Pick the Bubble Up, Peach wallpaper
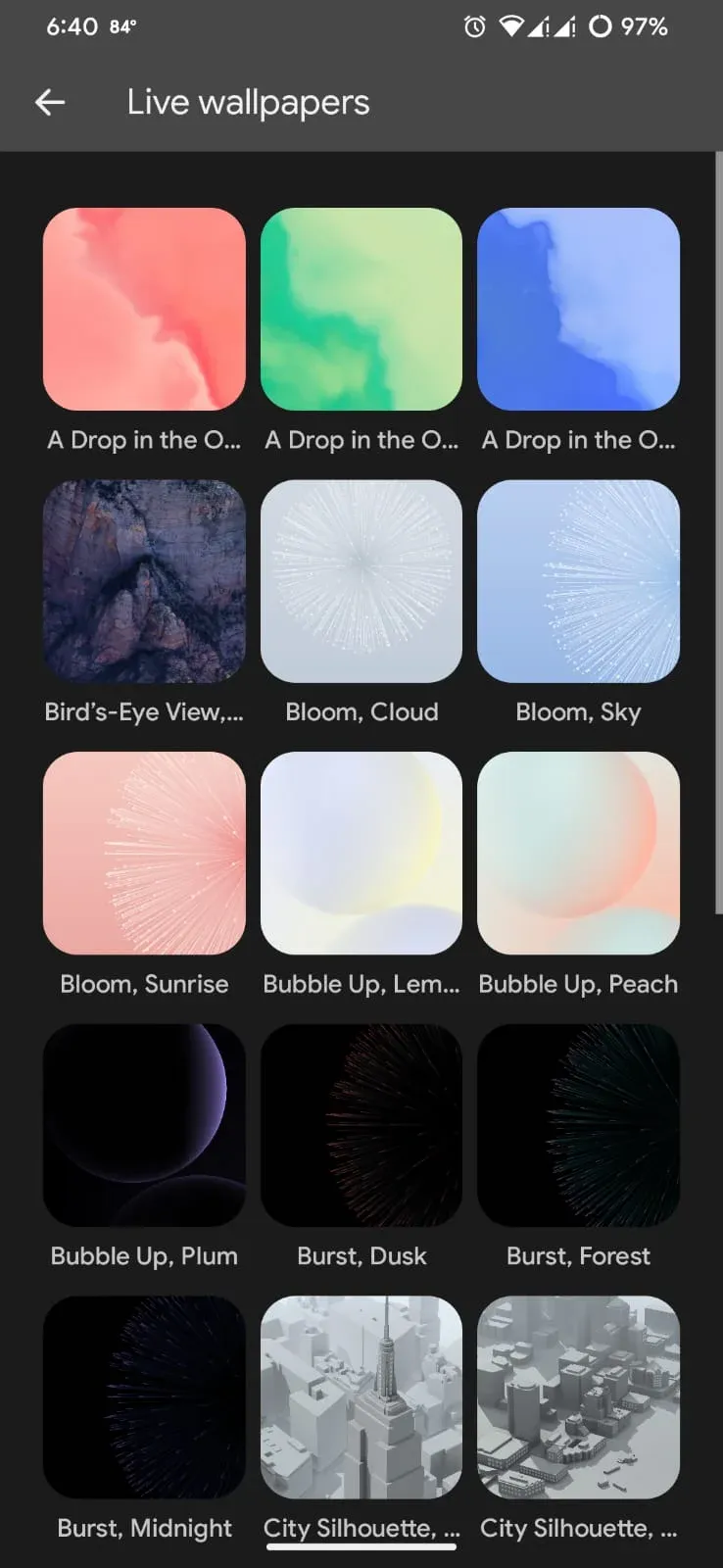 pyautogui.click(x=578, y=853)
